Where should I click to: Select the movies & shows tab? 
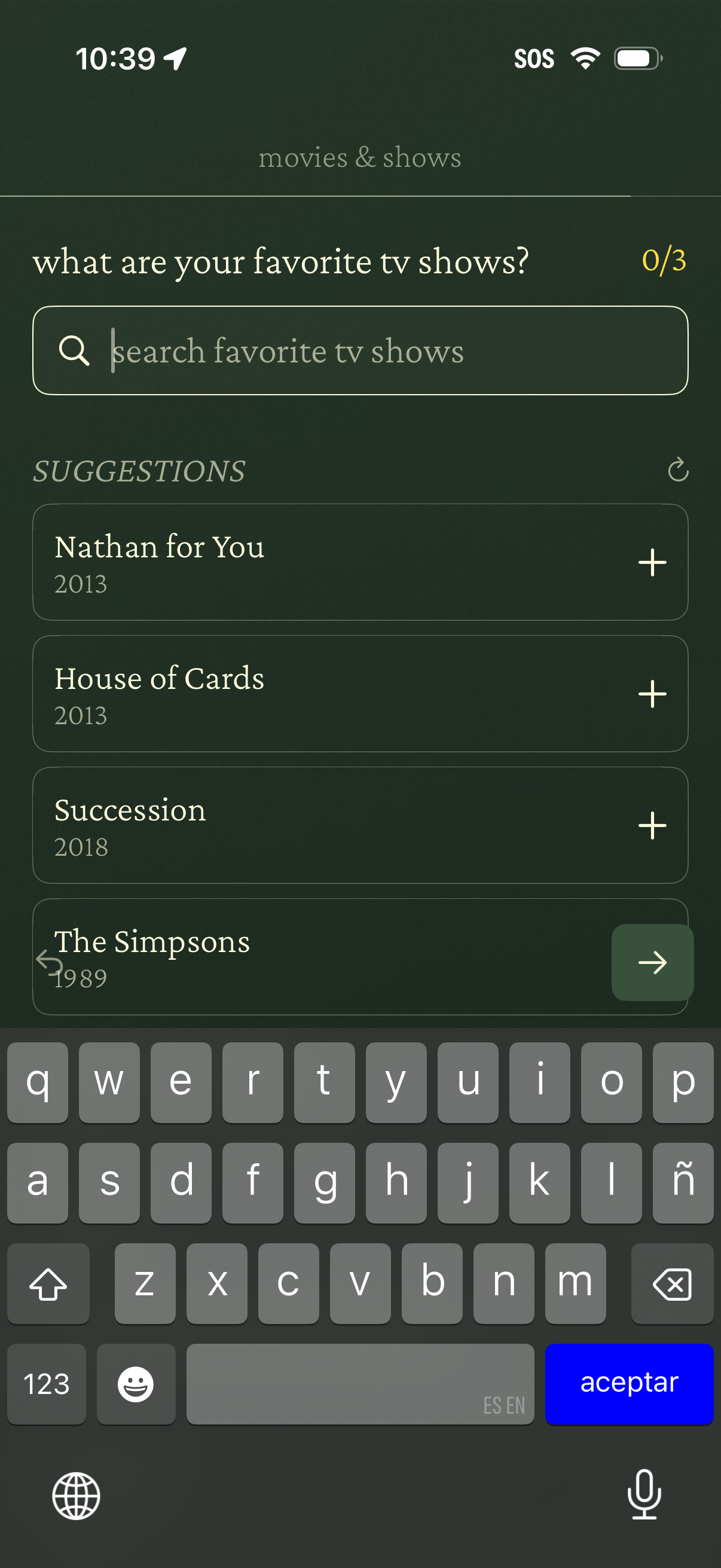(x=360, y=157)
